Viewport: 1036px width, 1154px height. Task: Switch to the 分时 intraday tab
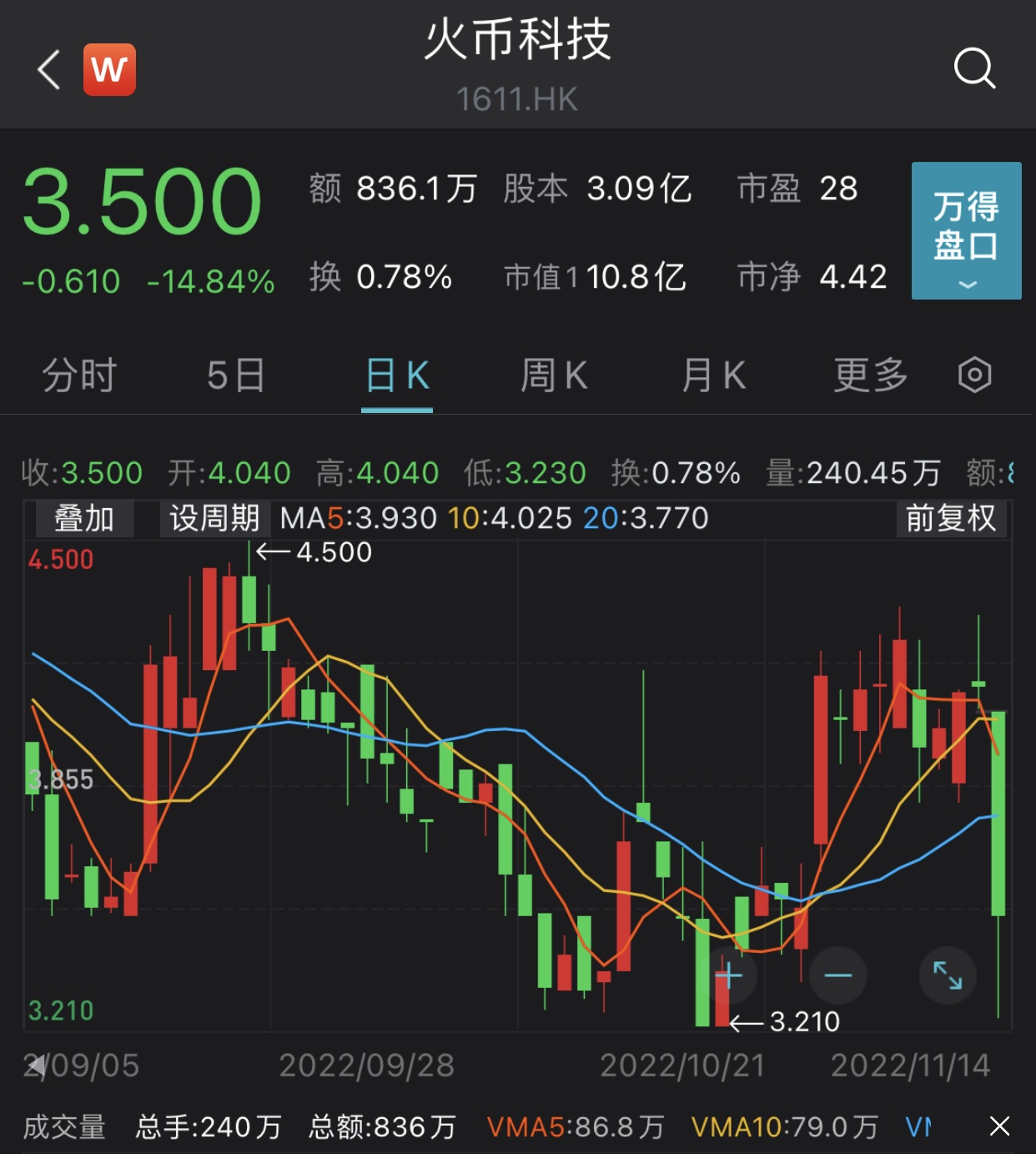(x=79, y=376)
